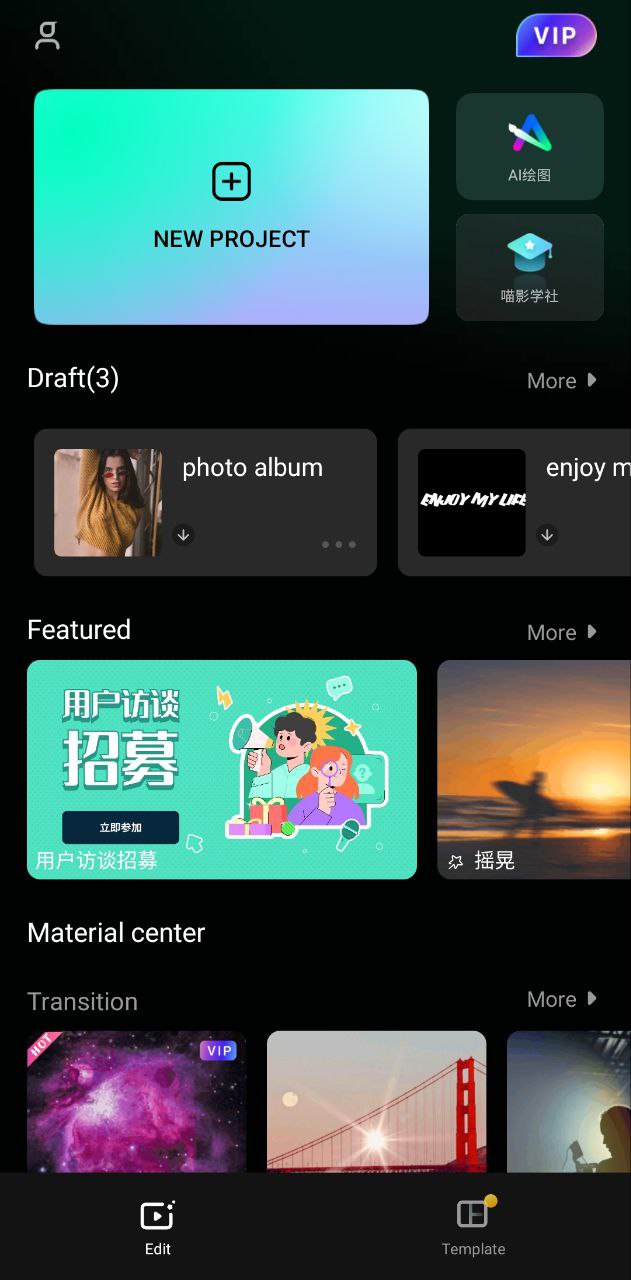Start a NEW PROJECT

point(231,207)
